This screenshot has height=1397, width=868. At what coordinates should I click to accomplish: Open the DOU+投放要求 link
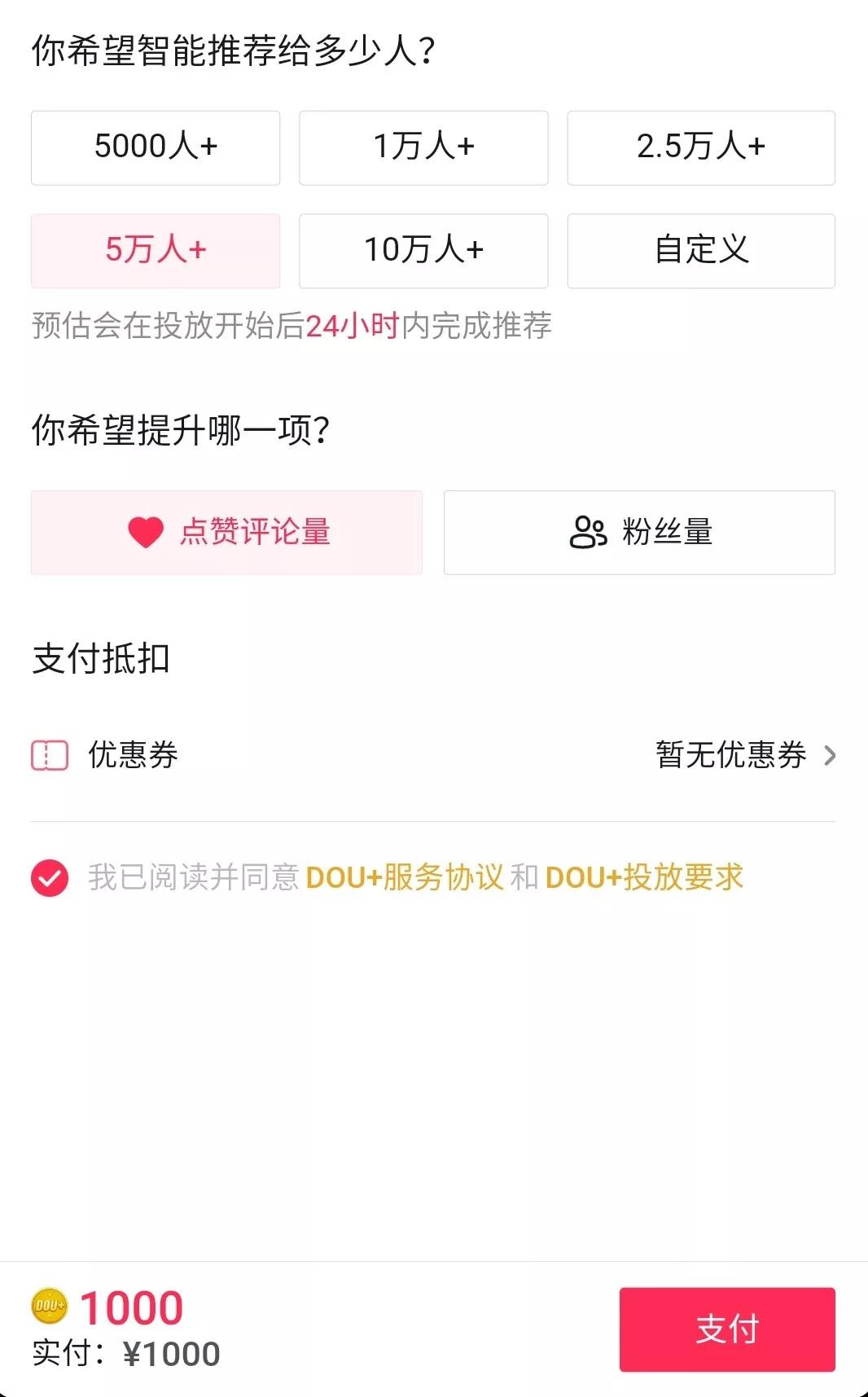645,878
